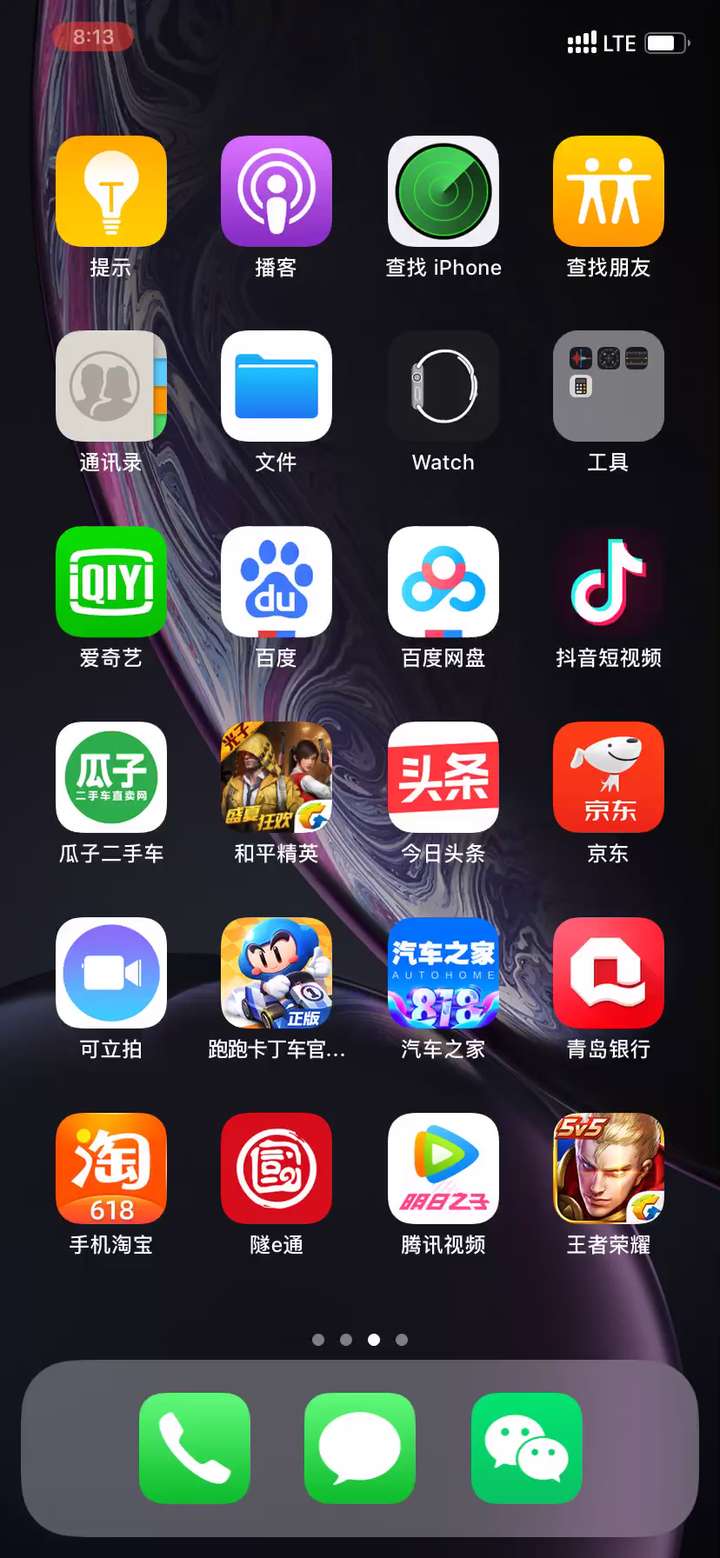Open the 京东 shopping app
Image resolution: width=720 pixels, height=1558 pixels.
608,777
